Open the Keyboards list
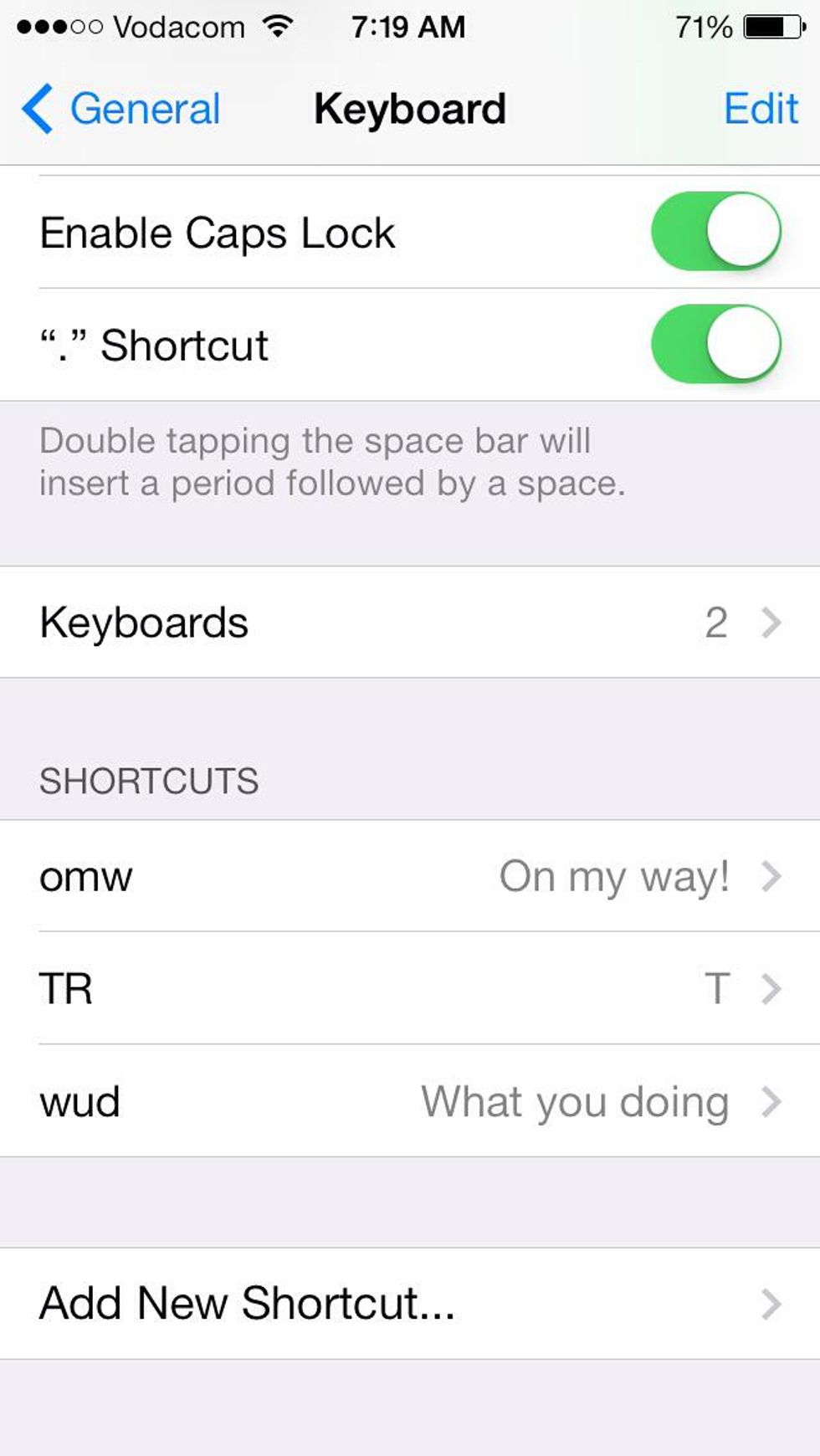Viewport: 820px width, 1456px height. tap(410, 623)
